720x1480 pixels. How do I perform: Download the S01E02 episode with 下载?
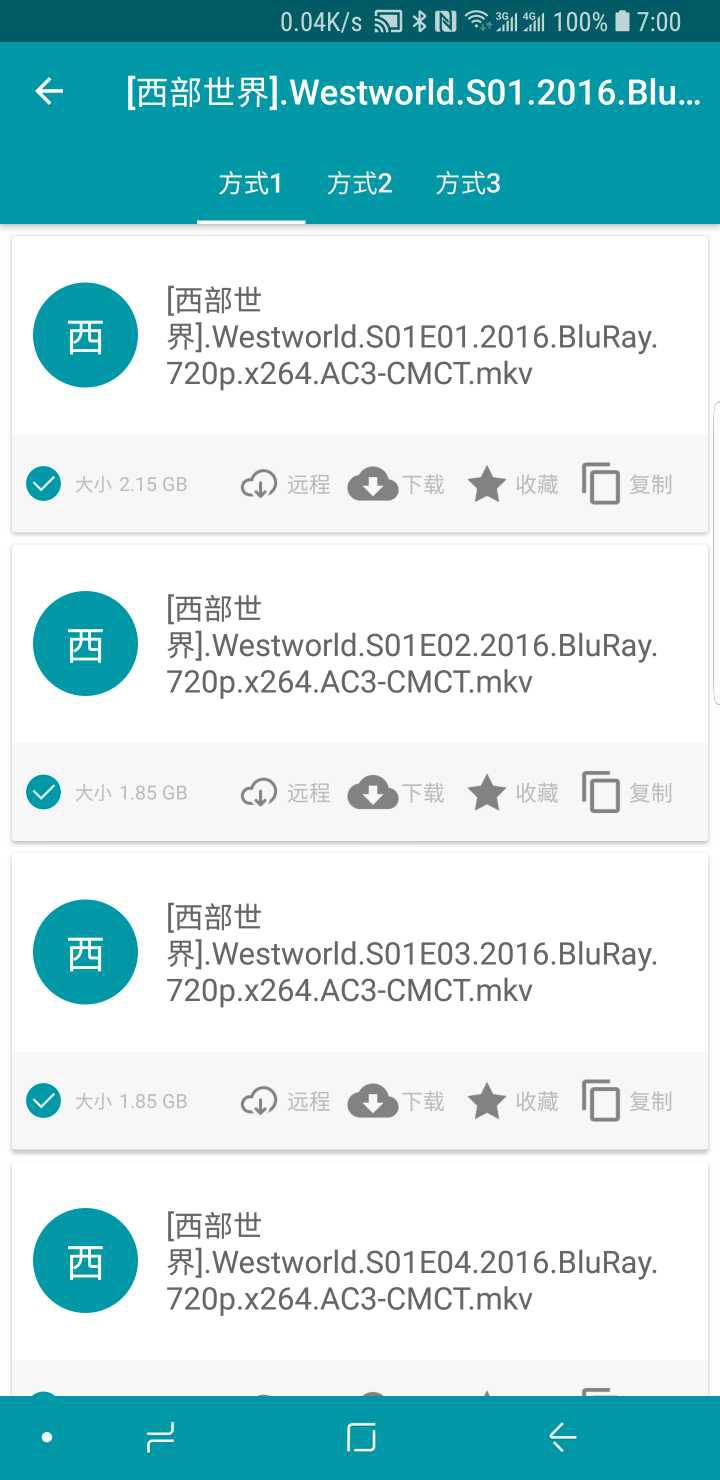coord(396,793)
